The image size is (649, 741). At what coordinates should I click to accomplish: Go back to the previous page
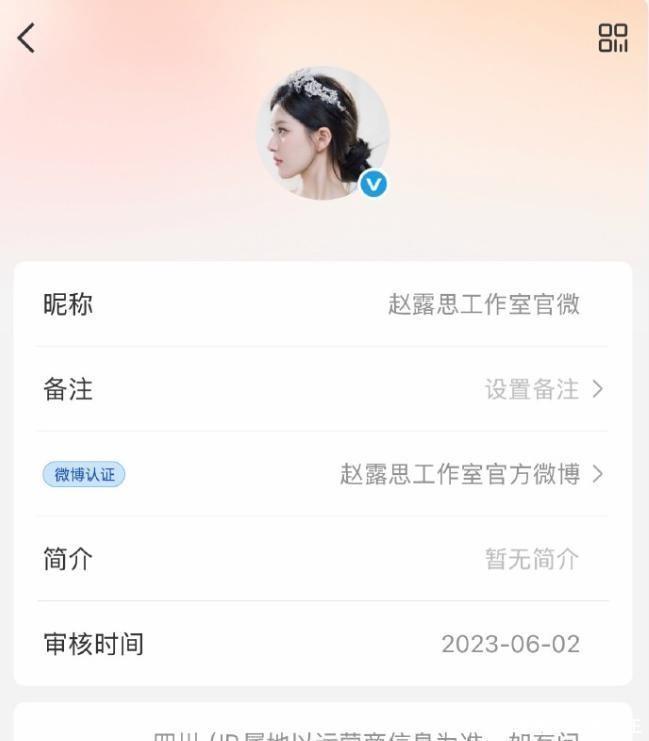(x=26, y=38)
